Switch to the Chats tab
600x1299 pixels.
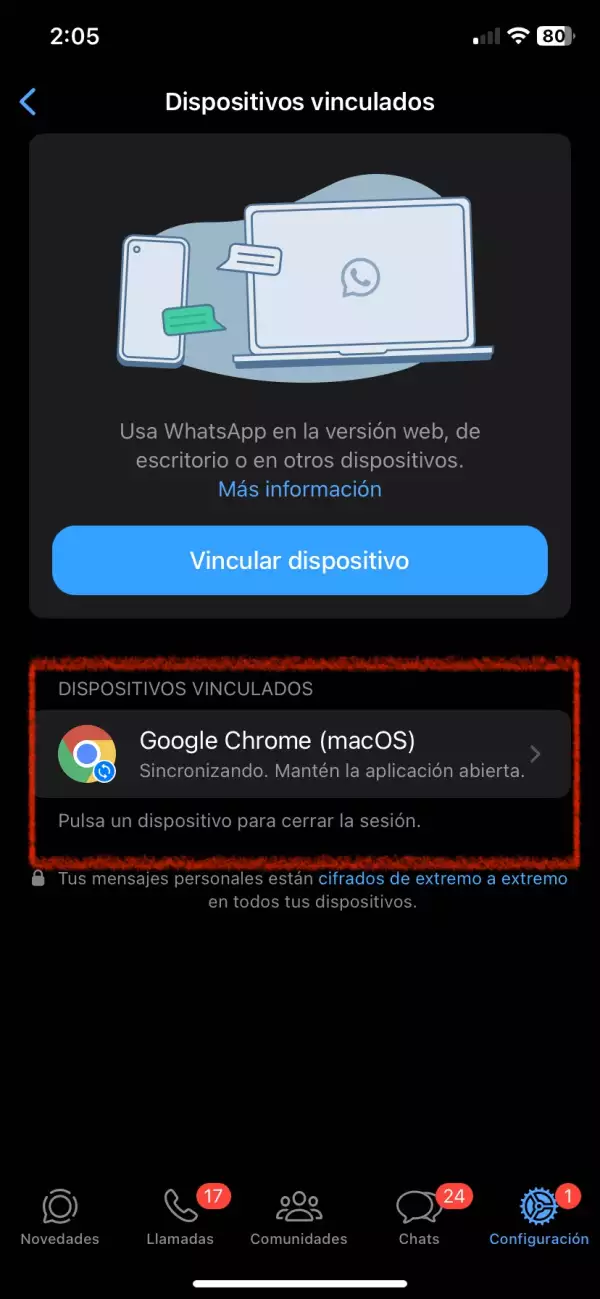pyautogui.click(x=419, y=1216)
